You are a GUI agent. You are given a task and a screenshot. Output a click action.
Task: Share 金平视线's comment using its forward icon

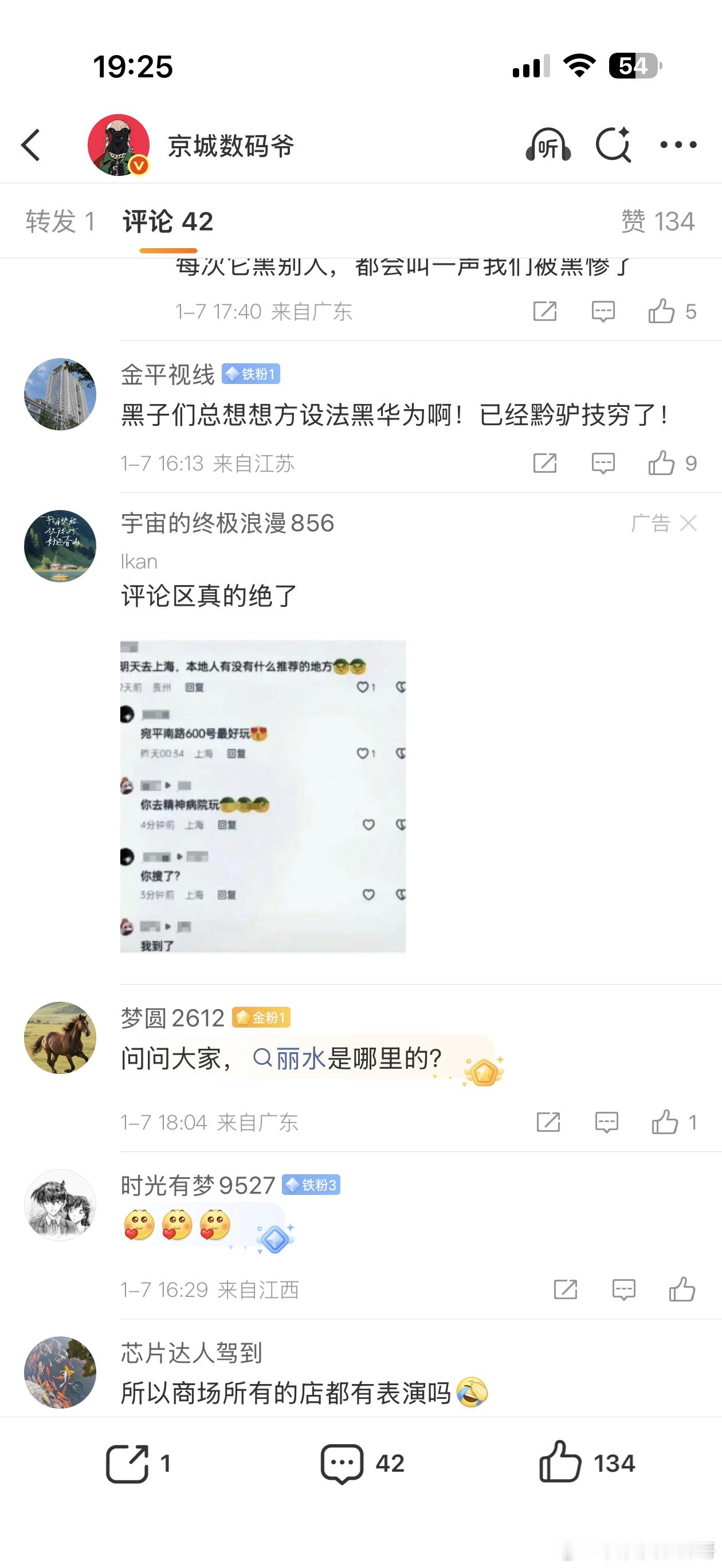click(546, 463)
